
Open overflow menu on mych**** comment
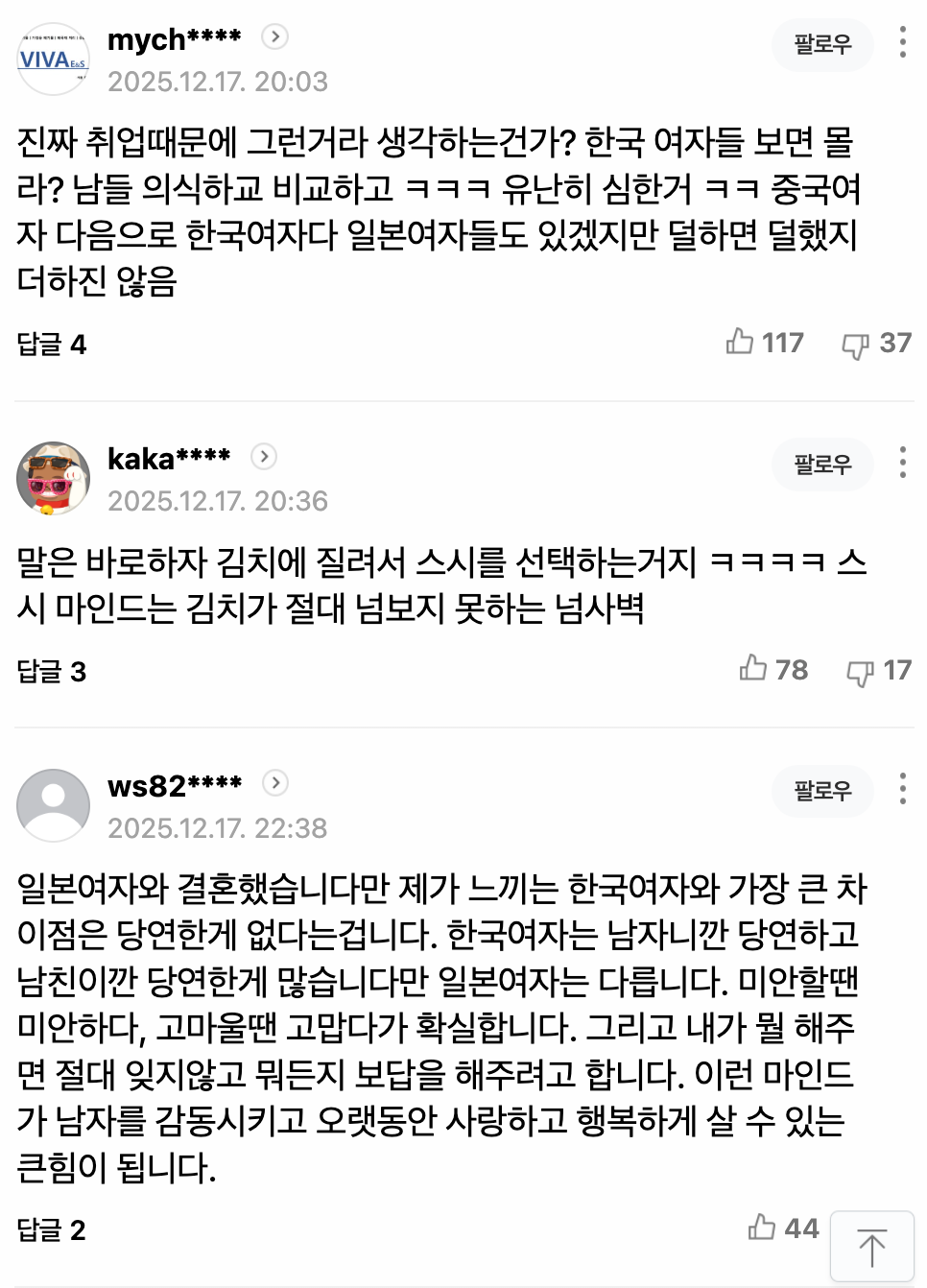click(902, 42)
